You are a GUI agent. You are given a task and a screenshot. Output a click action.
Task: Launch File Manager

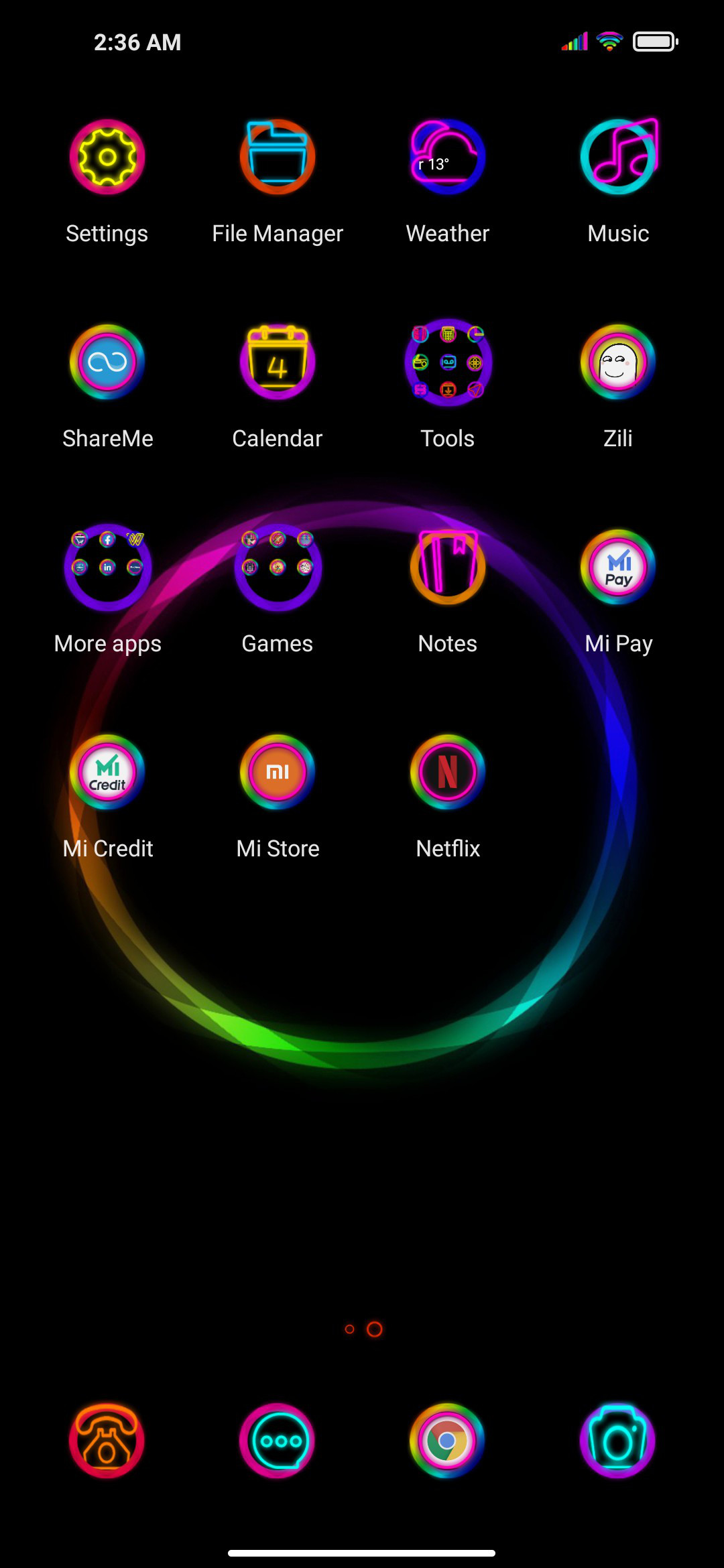point(278,157)
